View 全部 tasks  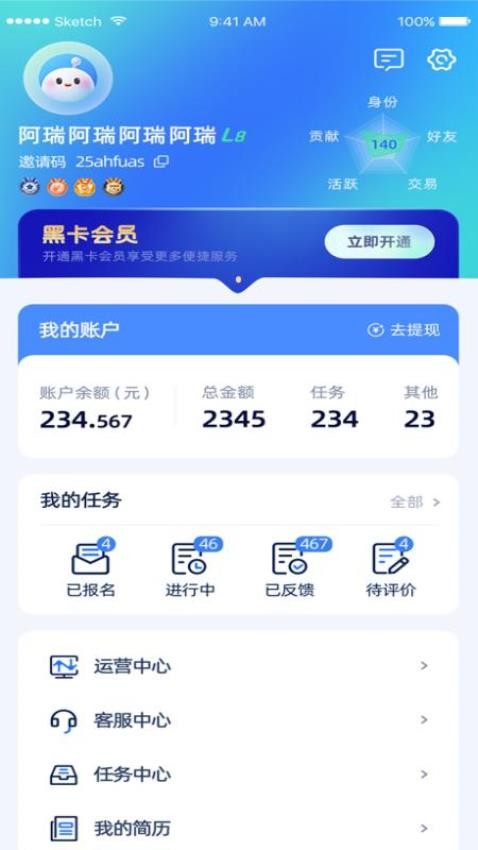pyautogui.click(x=415, y=502)
